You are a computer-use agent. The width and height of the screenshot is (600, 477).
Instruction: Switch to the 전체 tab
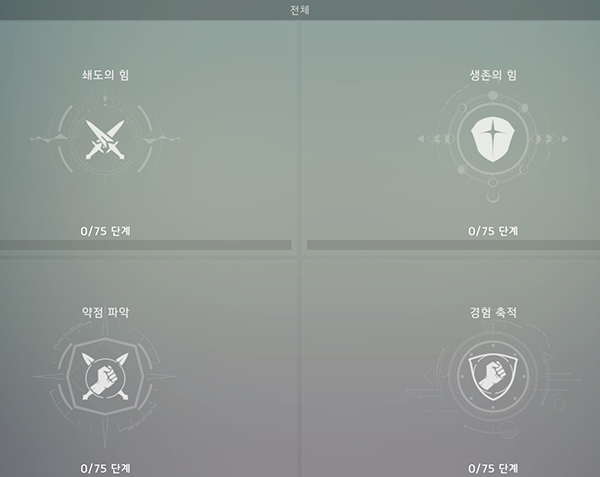[x=300, y=9]
